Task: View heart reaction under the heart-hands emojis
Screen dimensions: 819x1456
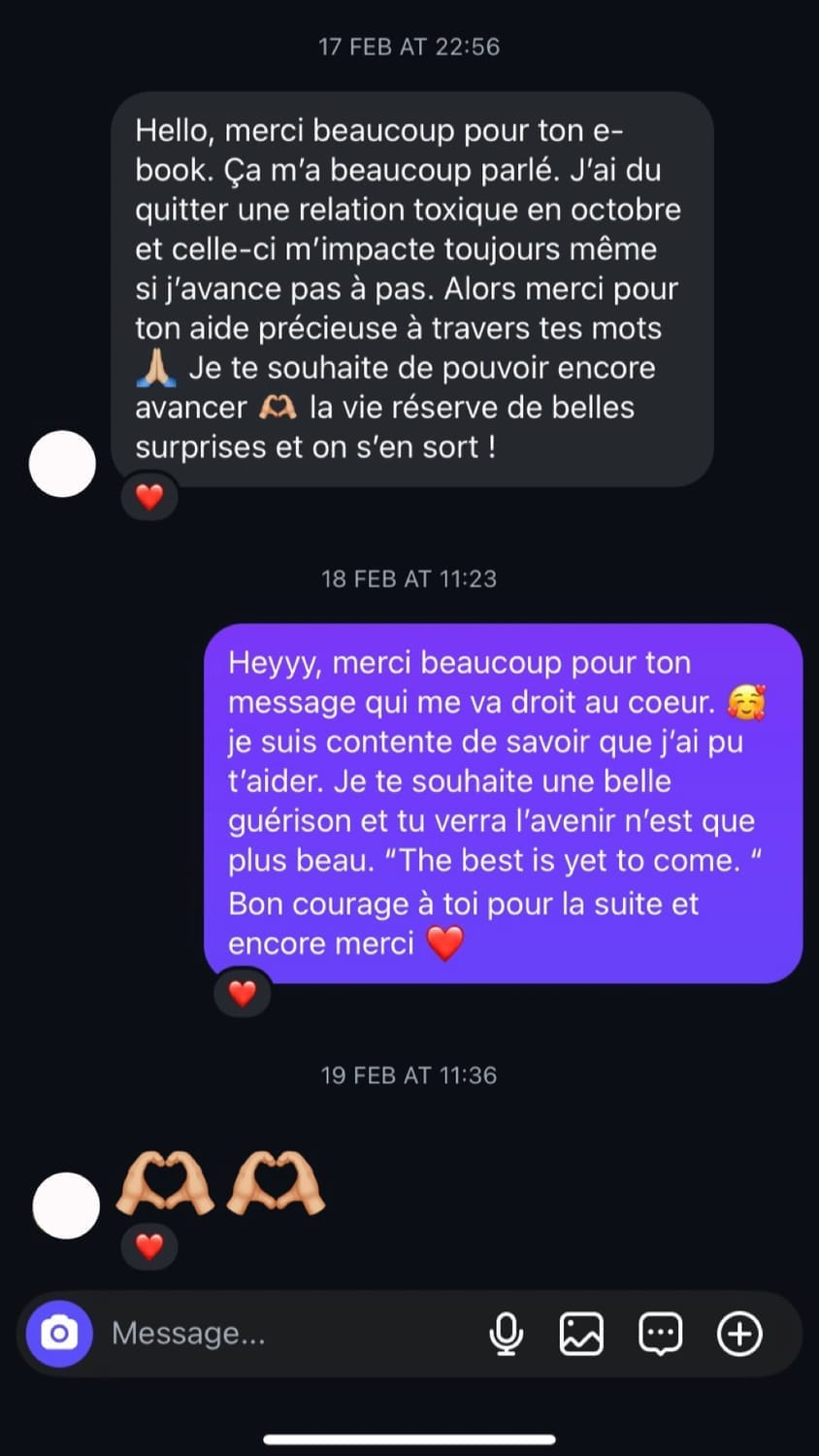Action: point(148,1246)
